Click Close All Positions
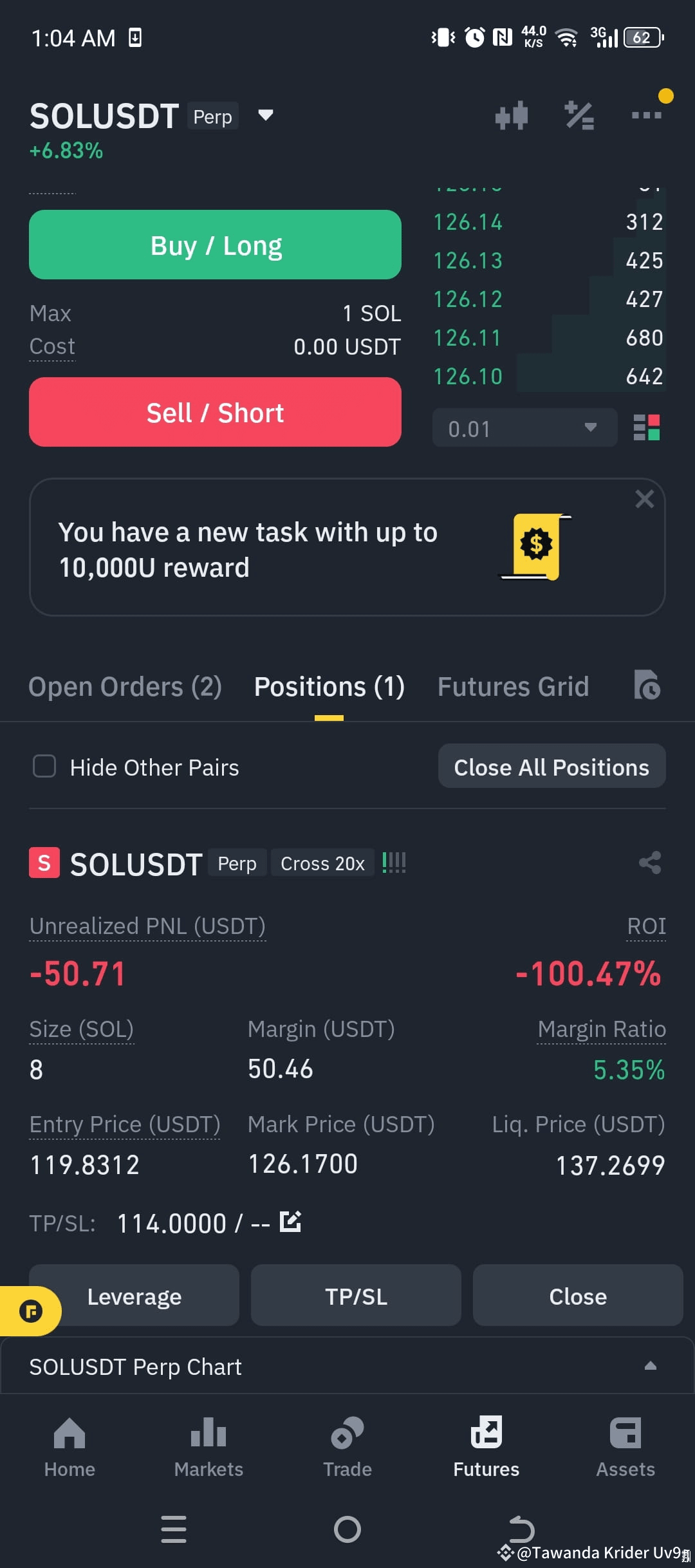695x1568 pixels. [551, 767]
